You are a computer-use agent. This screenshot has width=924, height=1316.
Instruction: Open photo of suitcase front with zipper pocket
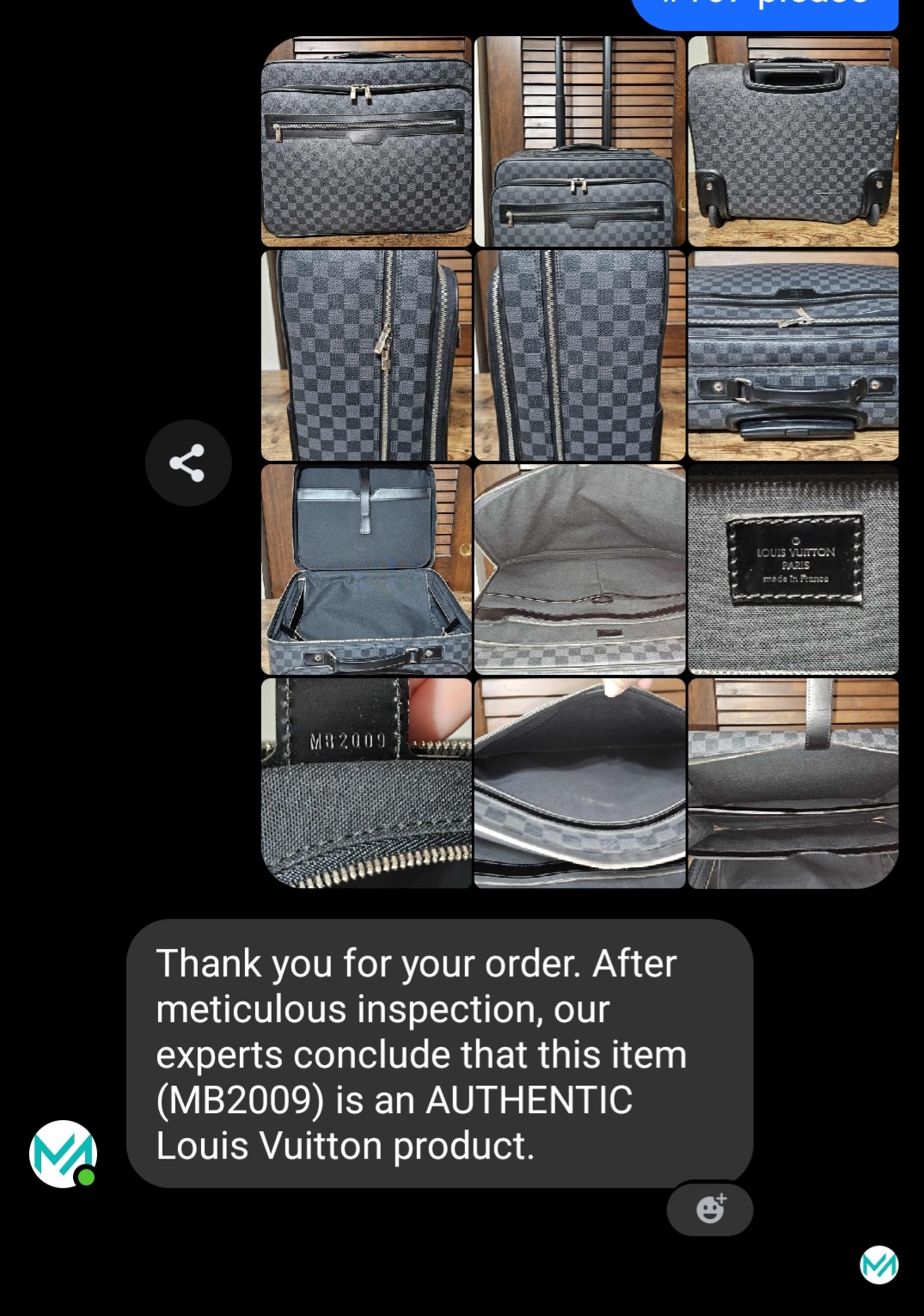click(x=367, y=142)
